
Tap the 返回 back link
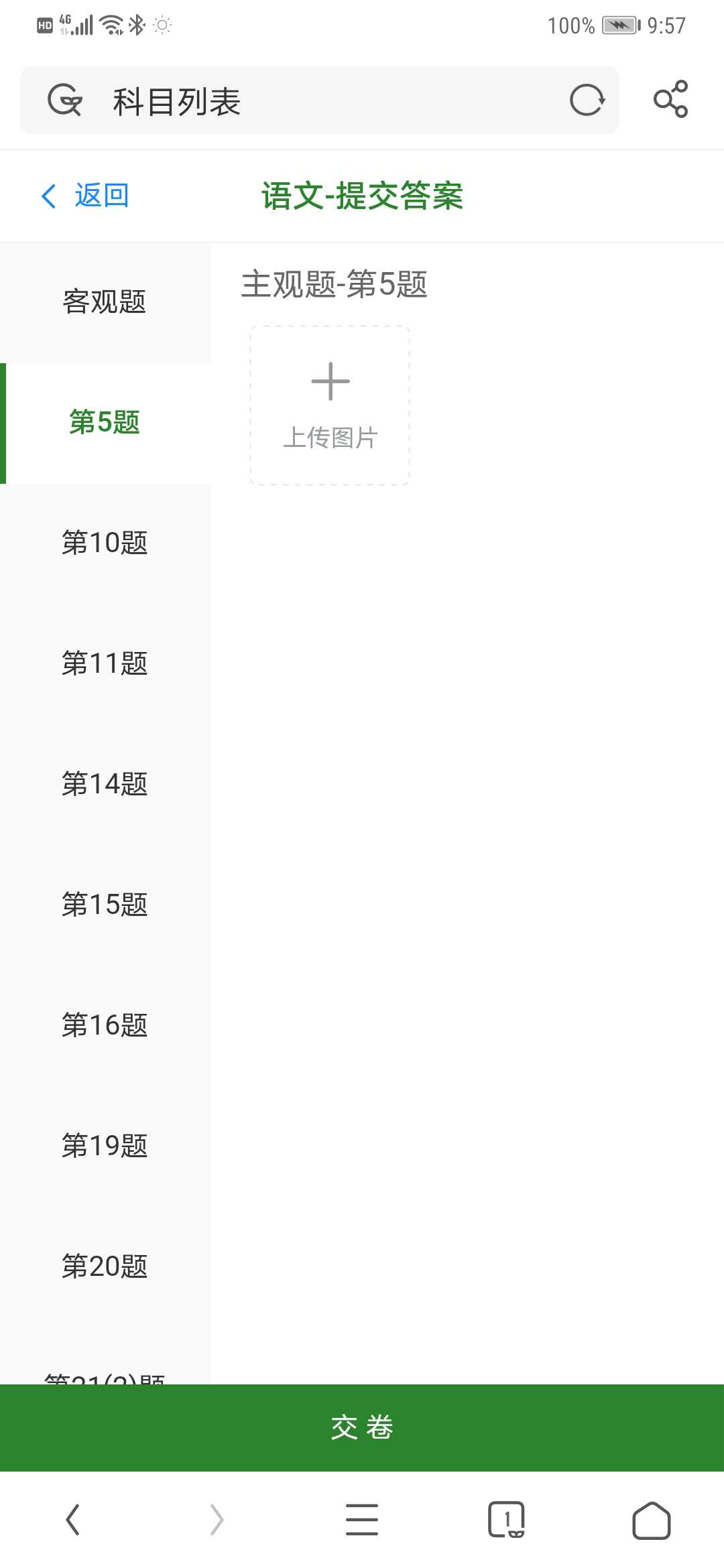86,196
